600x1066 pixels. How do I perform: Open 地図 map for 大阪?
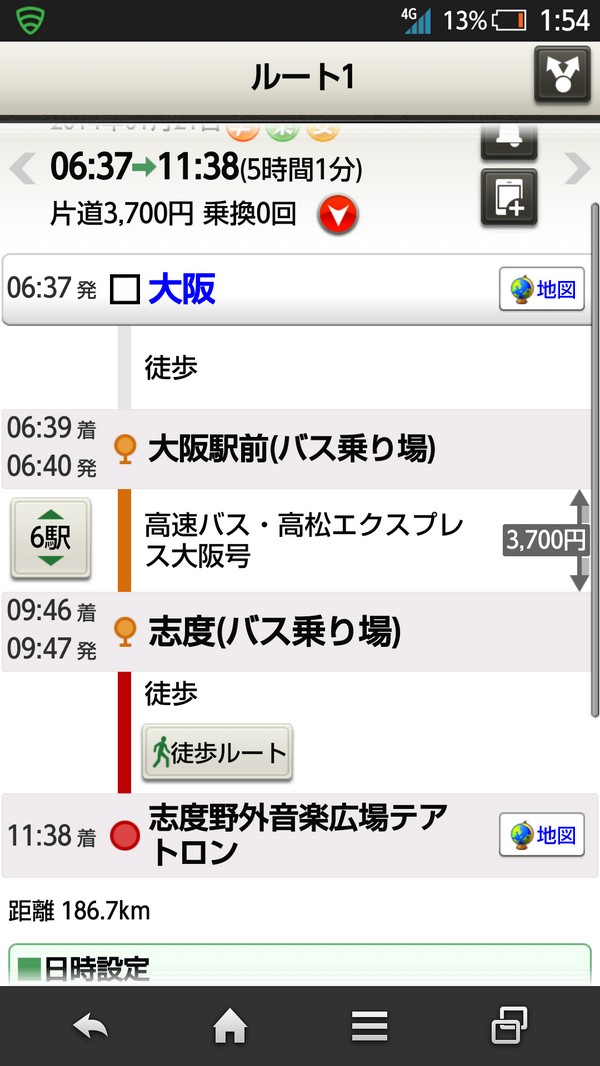[x=542, y=289]
